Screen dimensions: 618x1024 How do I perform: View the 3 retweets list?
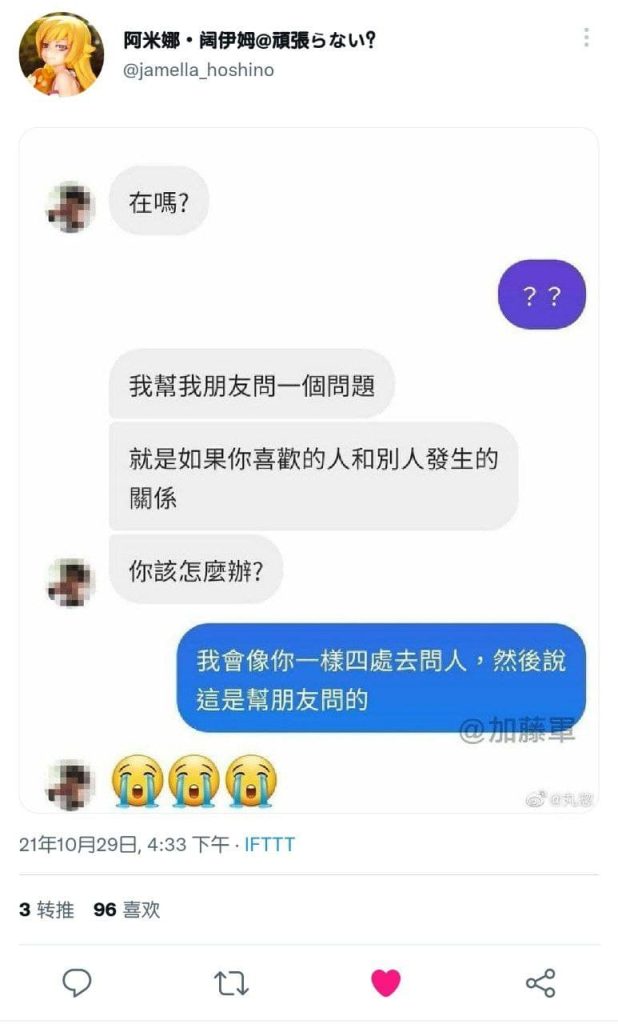[x=47, y=910]
